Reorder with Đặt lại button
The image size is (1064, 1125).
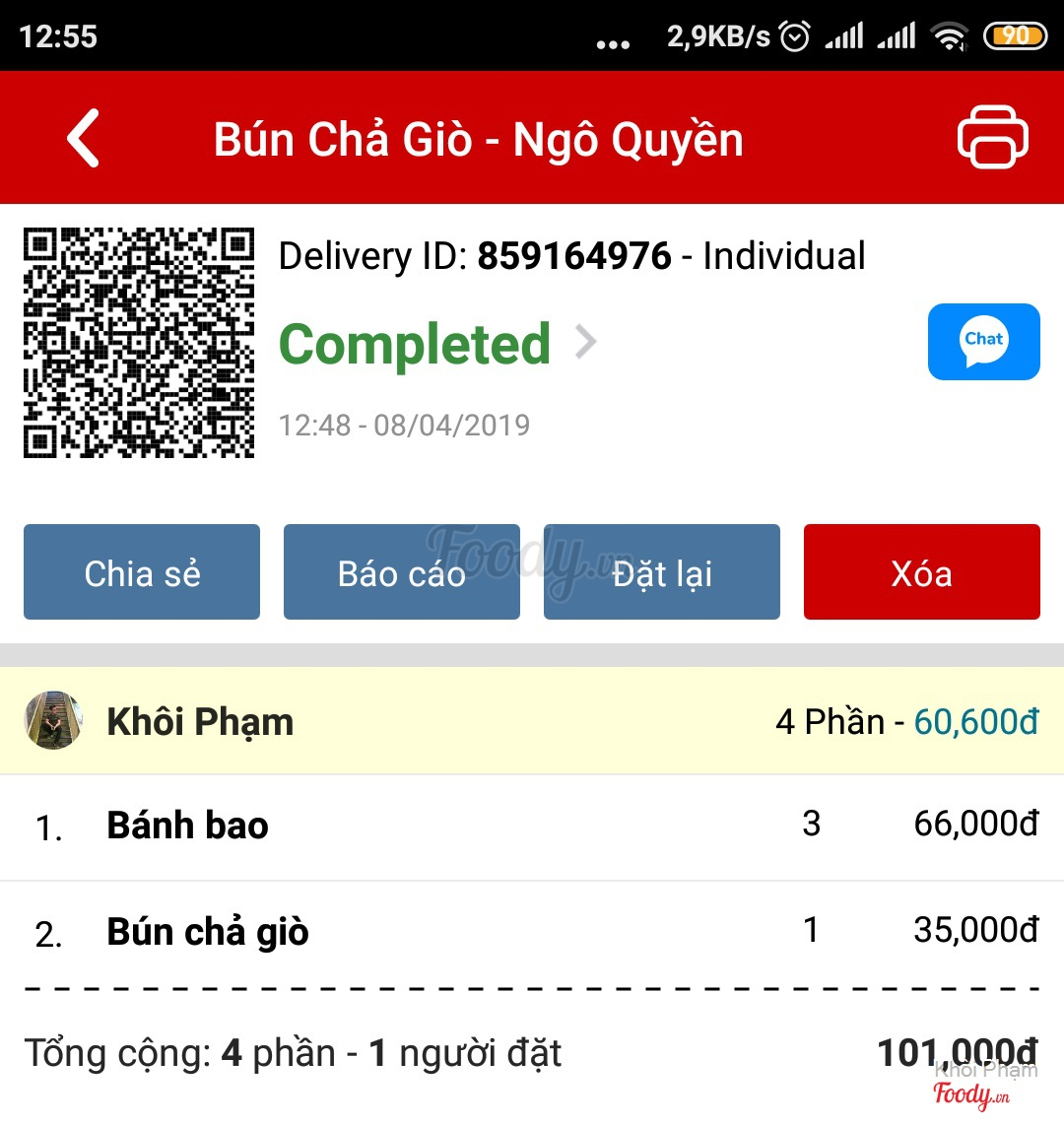662,572
